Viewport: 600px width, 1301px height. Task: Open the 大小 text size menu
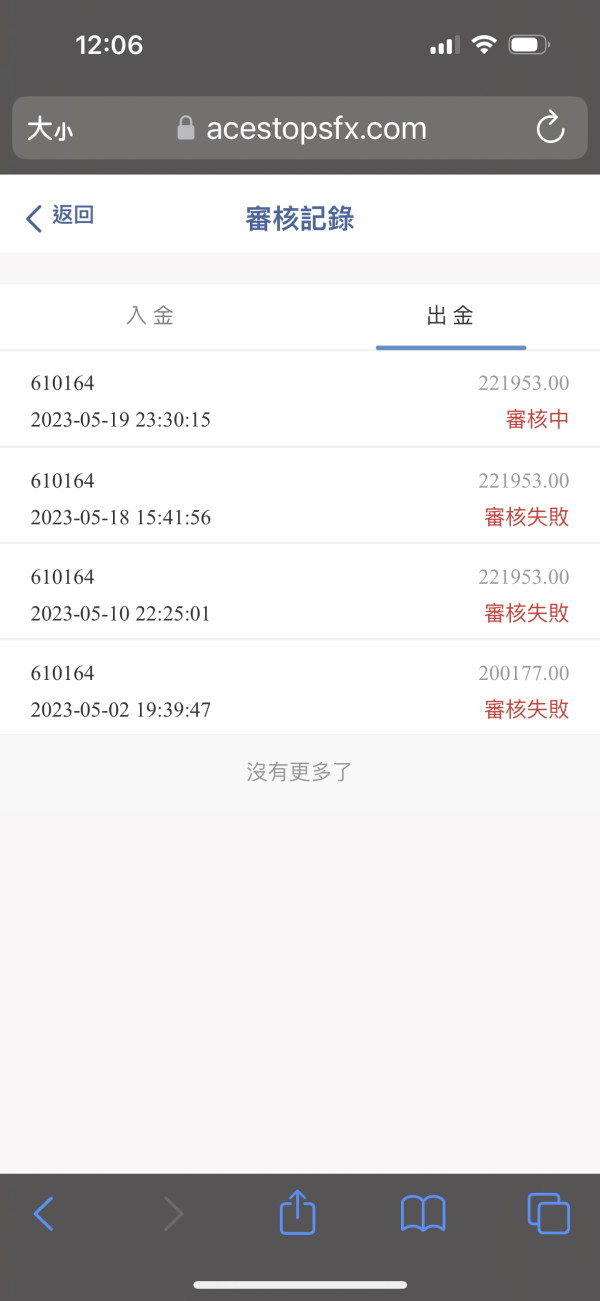coord(49,129)
